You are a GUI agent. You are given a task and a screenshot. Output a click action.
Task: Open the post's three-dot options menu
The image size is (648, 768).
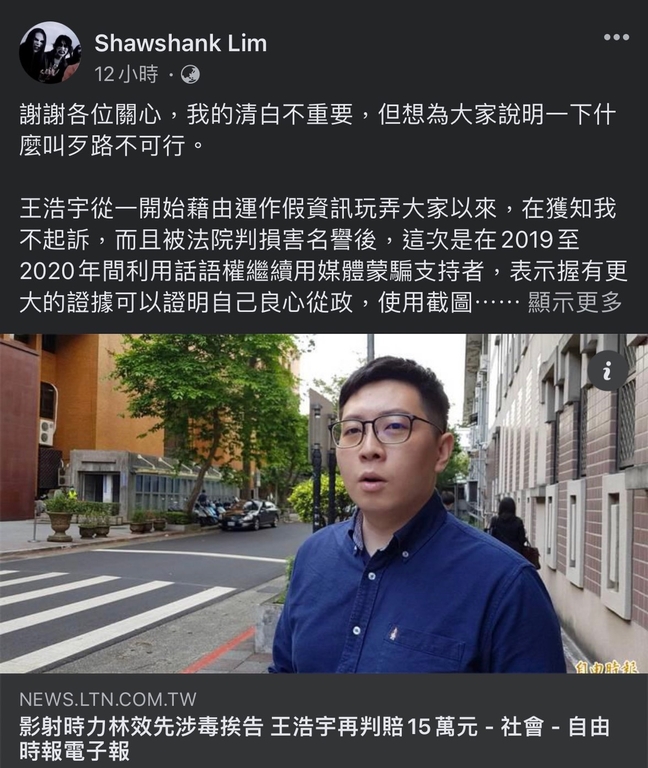click(x=616, y=38)
